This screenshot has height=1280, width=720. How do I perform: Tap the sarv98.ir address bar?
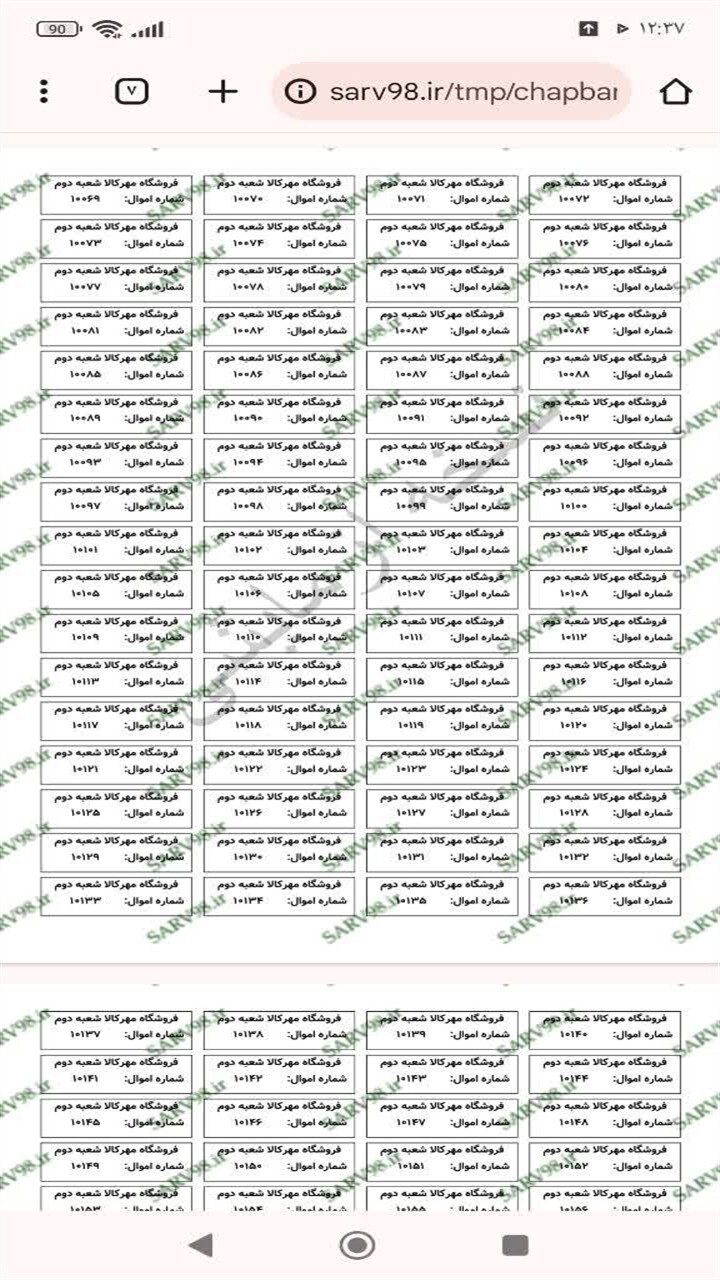point(451,92)
